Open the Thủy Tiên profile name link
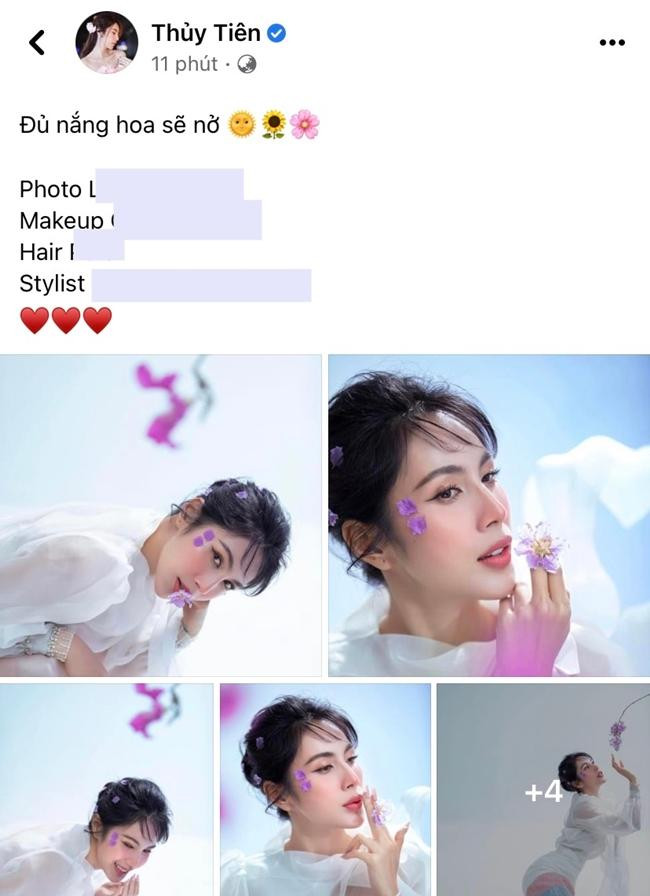650x896 pixels. [206, 33]
